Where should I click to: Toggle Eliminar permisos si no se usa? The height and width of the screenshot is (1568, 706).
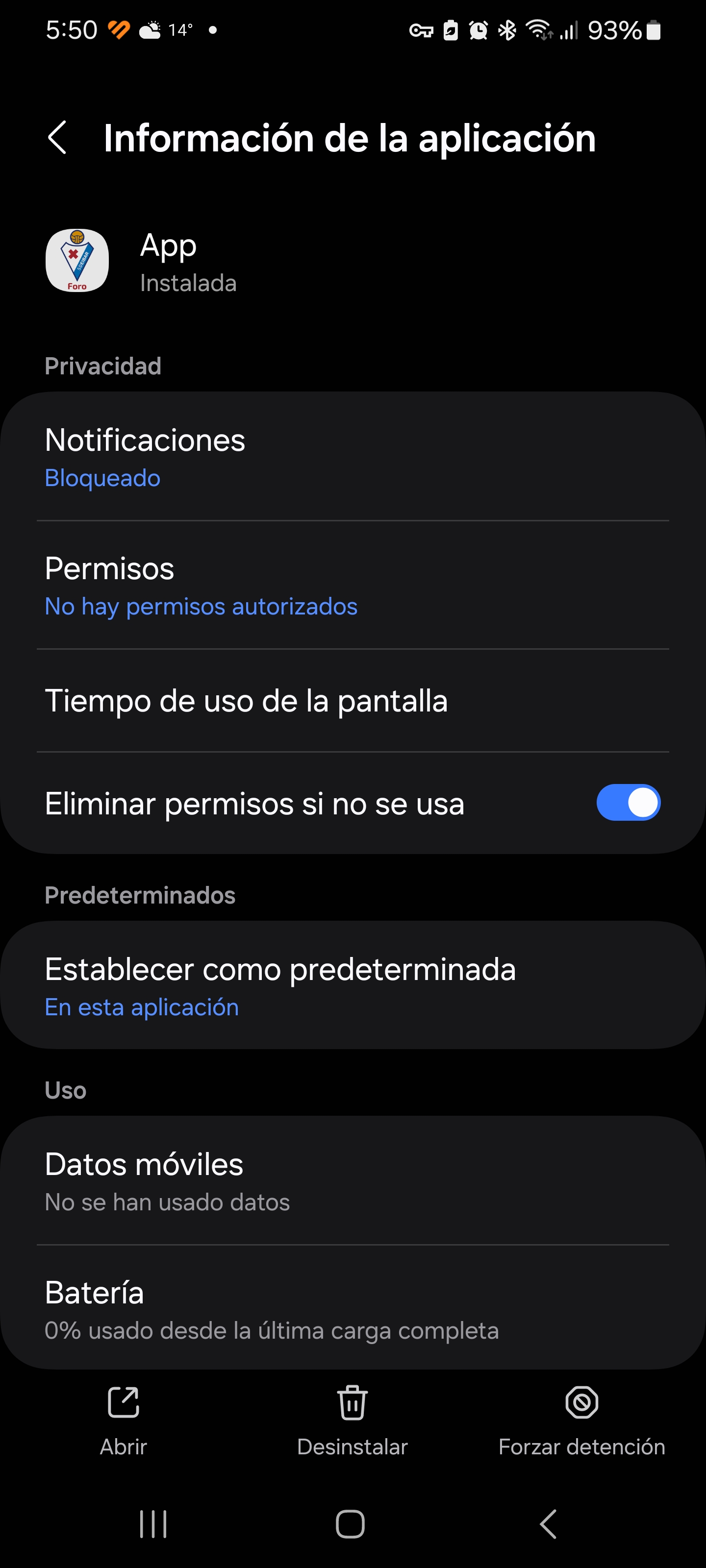628,802
